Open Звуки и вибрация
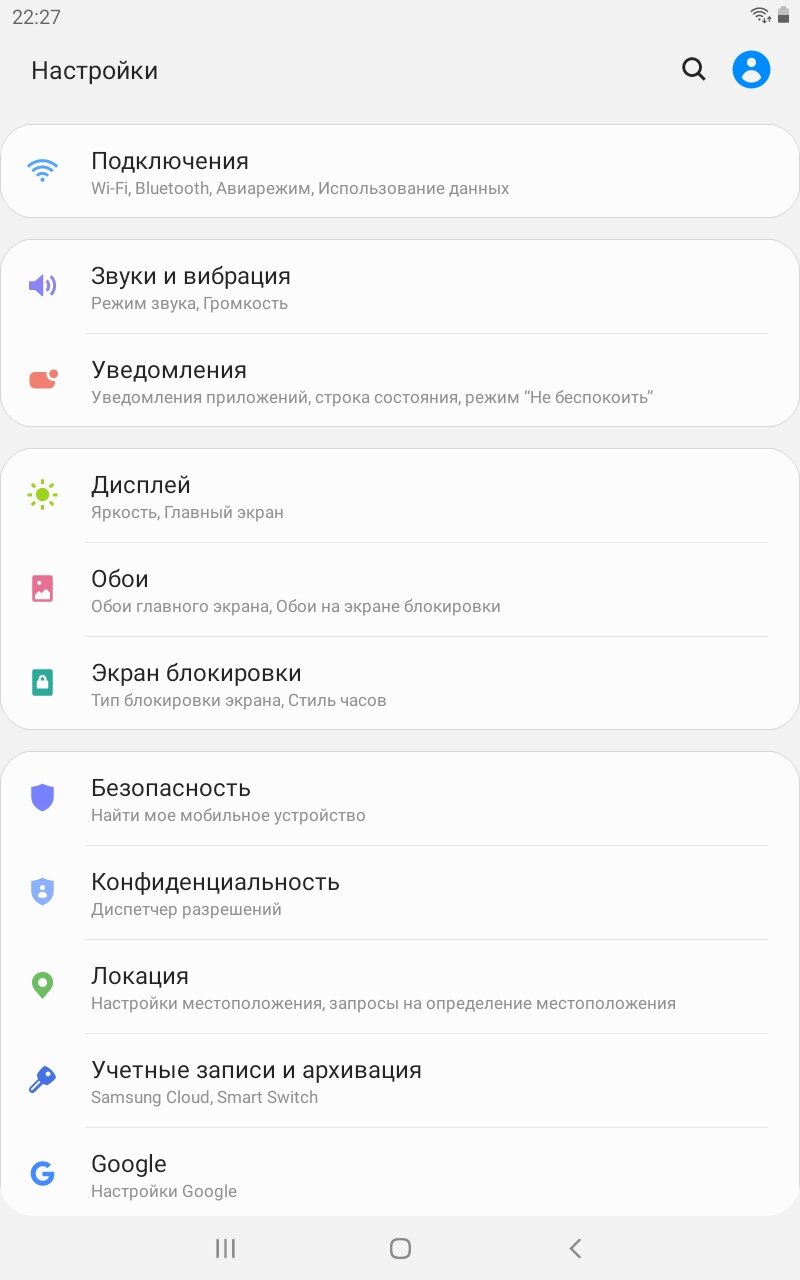 [400, 287]
